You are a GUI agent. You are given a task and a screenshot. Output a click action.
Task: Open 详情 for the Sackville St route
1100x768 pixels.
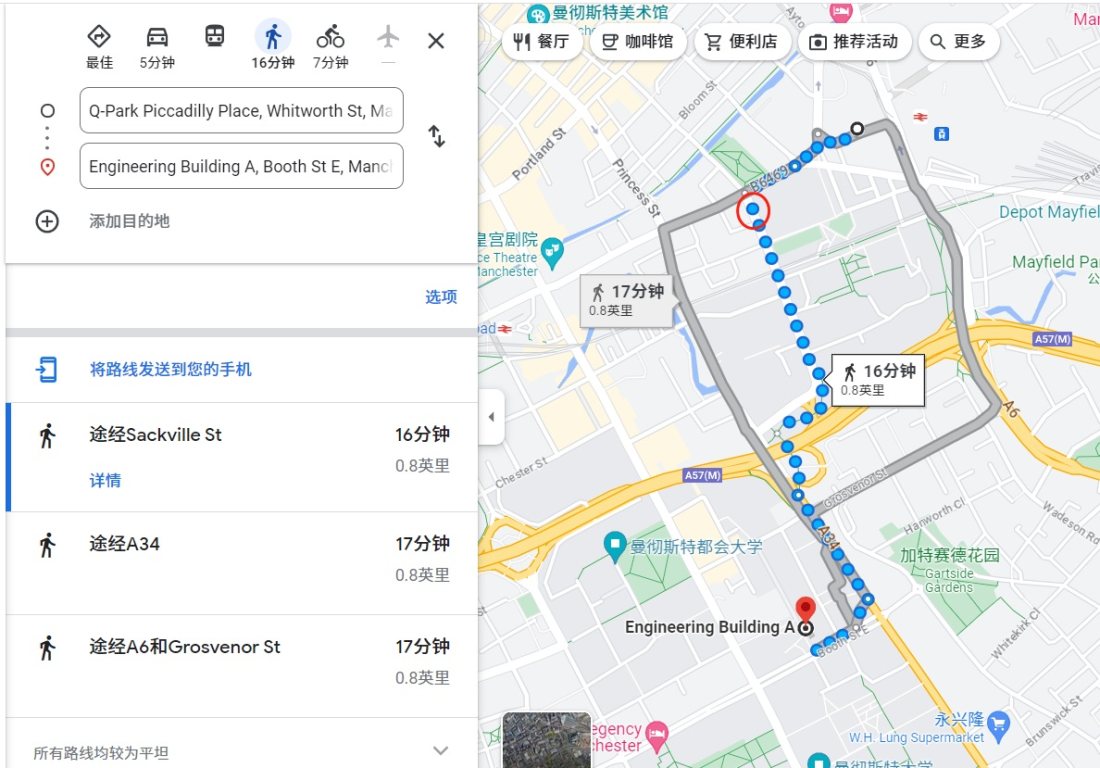click(x=105, y=480)
